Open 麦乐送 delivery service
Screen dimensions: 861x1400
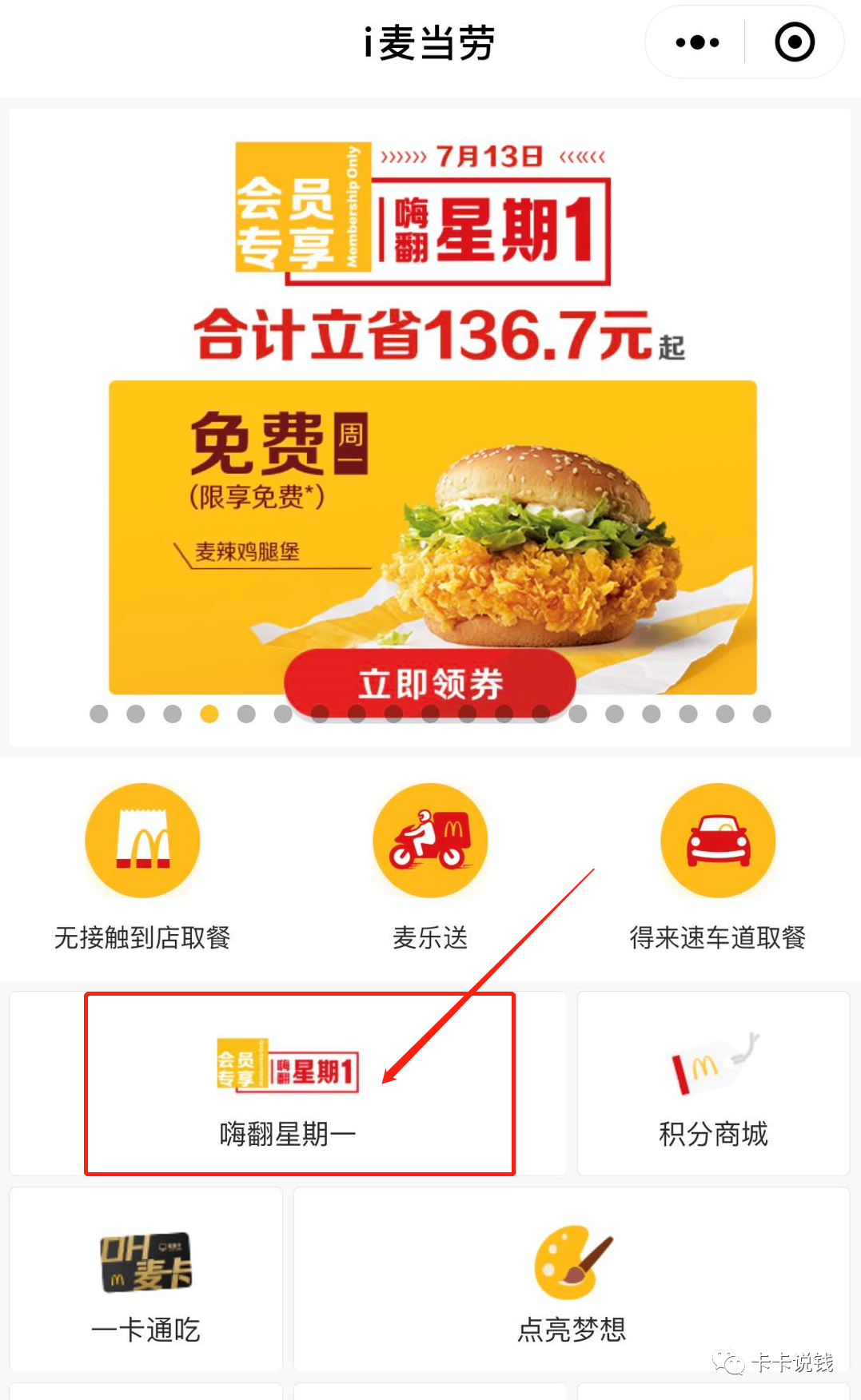[430, 867]
